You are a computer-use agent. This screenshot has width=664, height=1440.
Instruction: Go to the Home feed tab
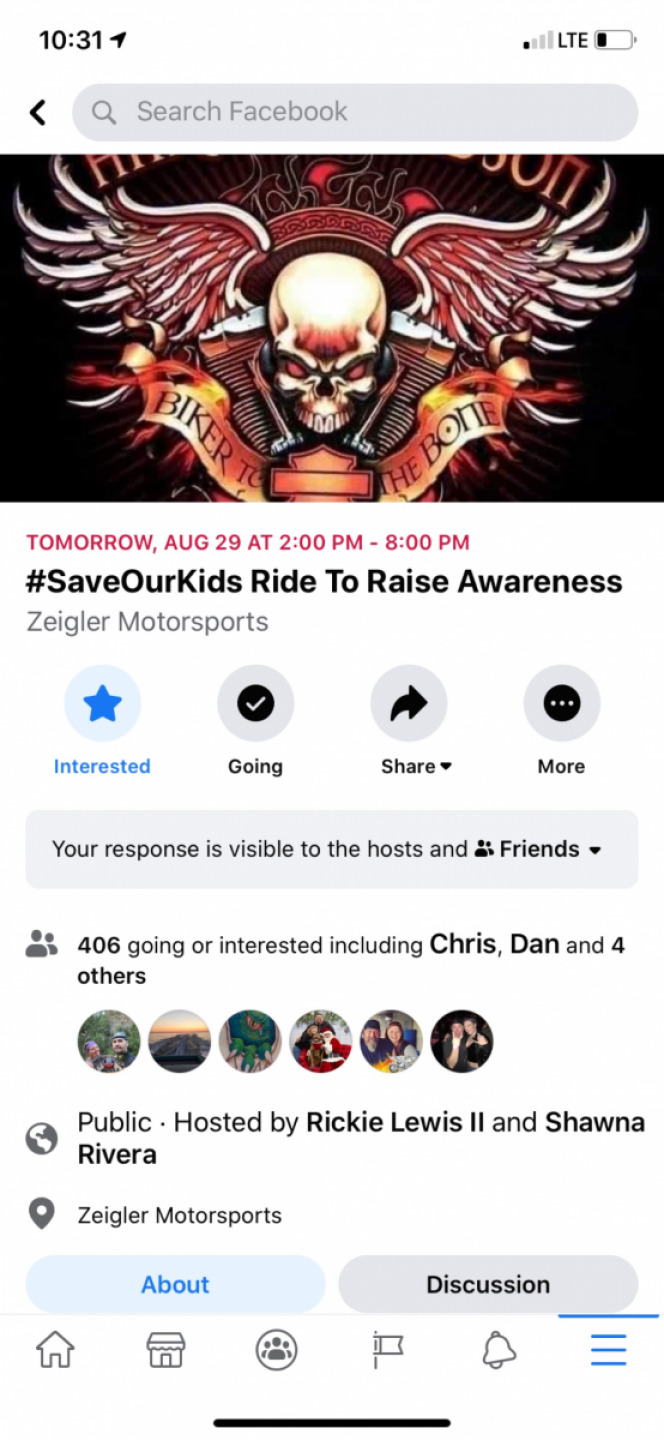pos(55,1350)
